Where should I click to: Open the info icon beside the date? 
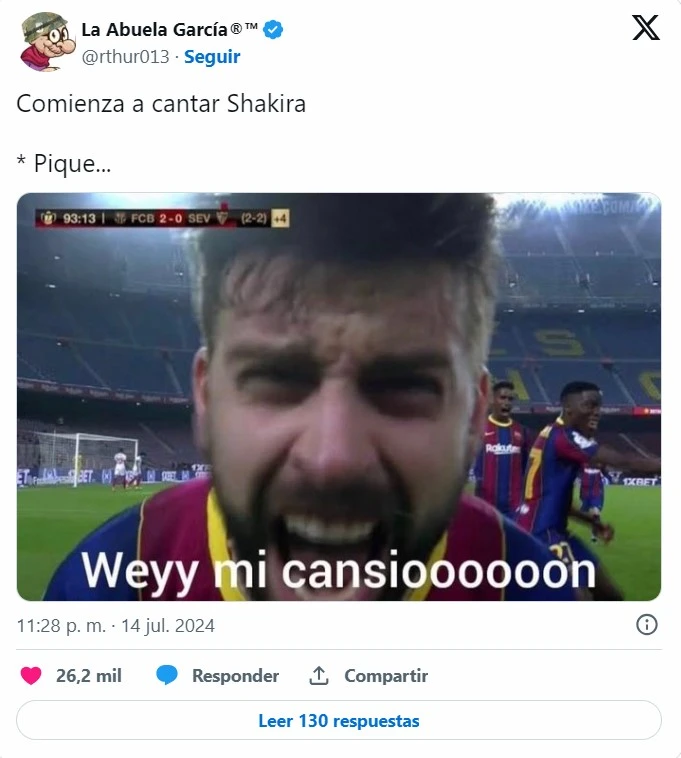point(647,625)
